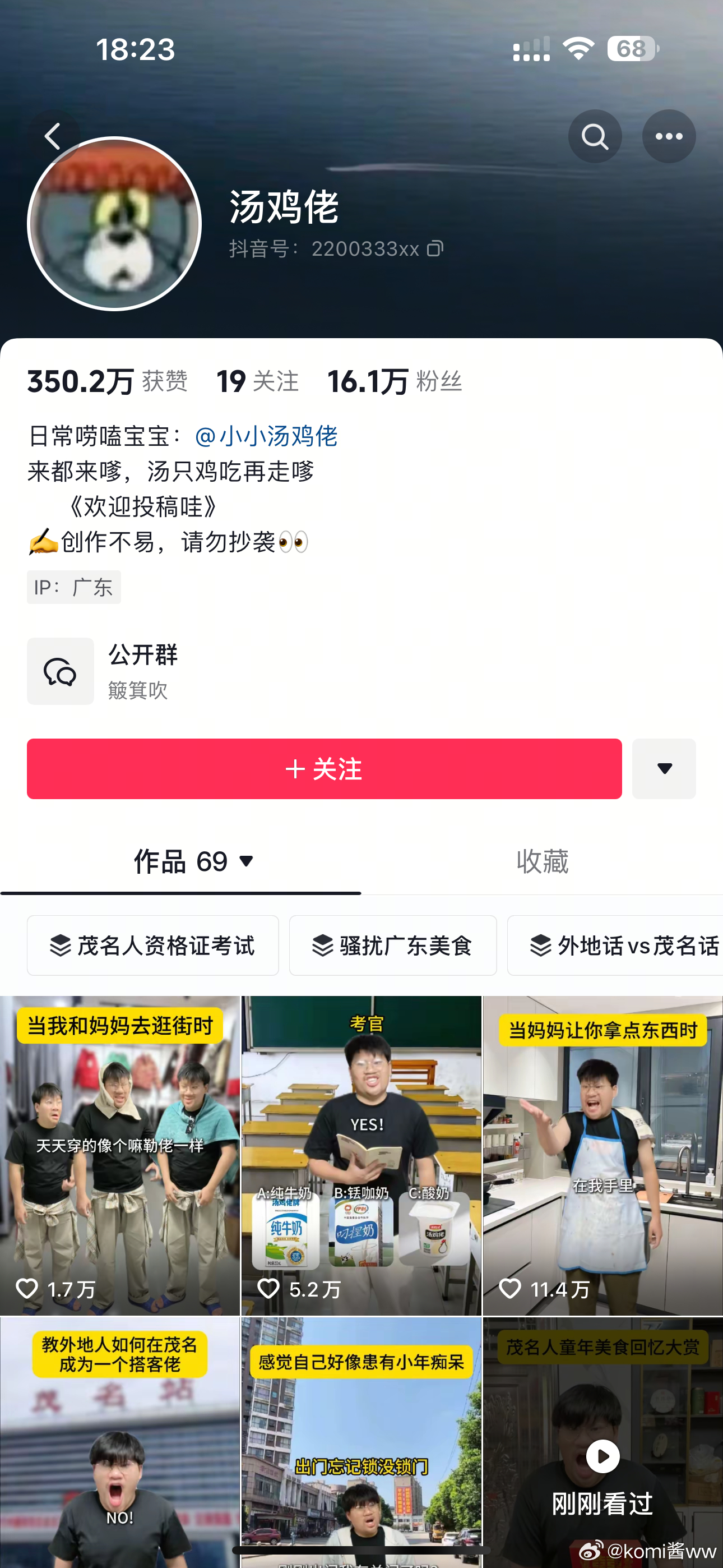The width and height of the screenshot is (723, 1568).
Task: Copy the Douyin ID number
Action: coord(435,249)
